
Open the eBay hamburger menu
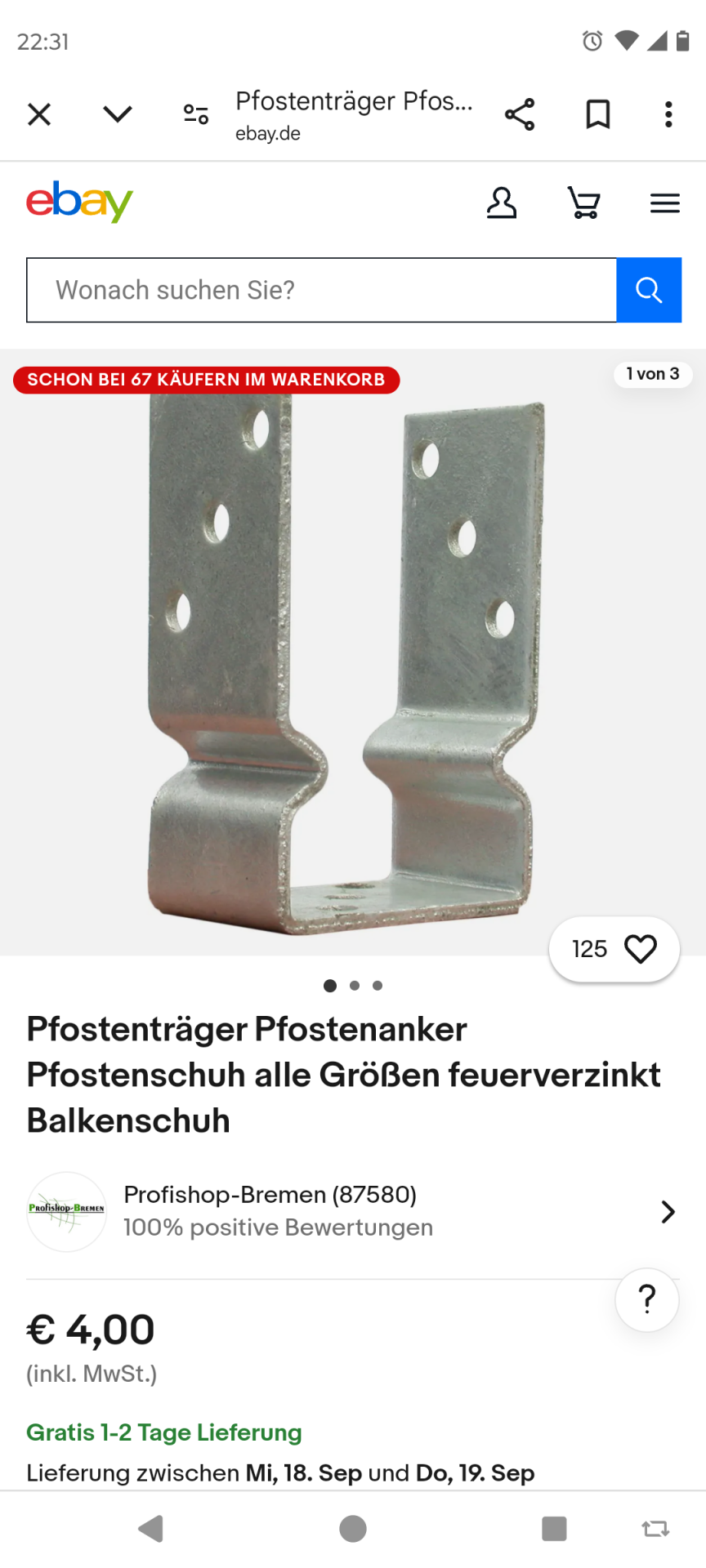(665, 203)
